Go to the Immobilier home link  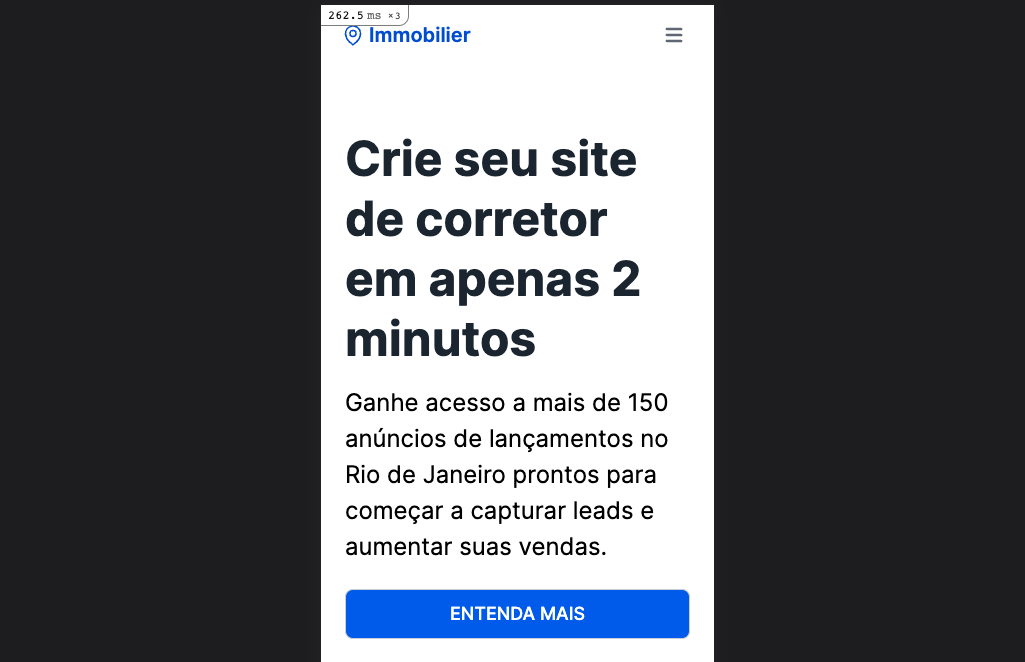point(408,36)
